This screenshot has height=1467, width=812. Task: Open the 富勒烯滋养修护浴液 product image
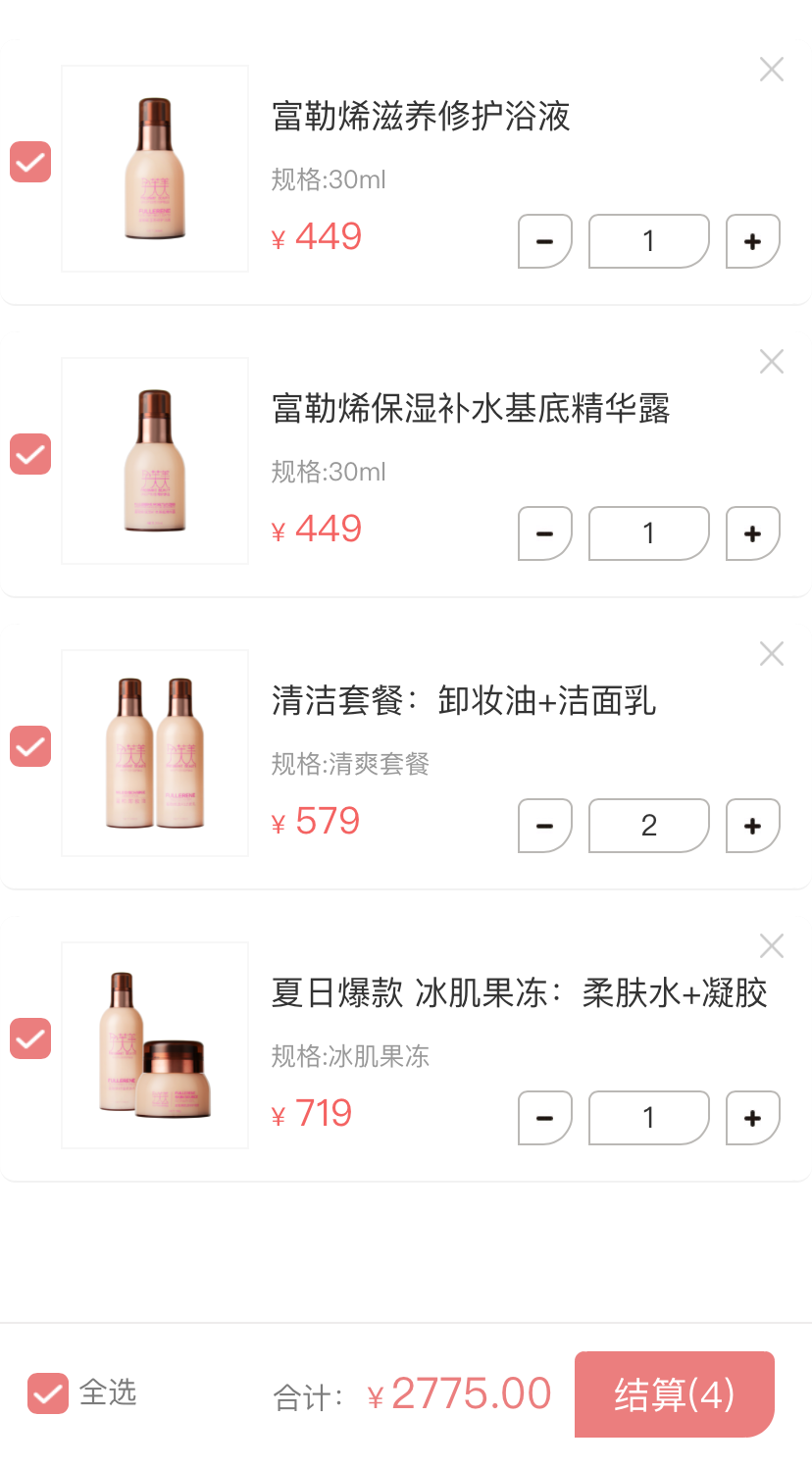[155, 169]
